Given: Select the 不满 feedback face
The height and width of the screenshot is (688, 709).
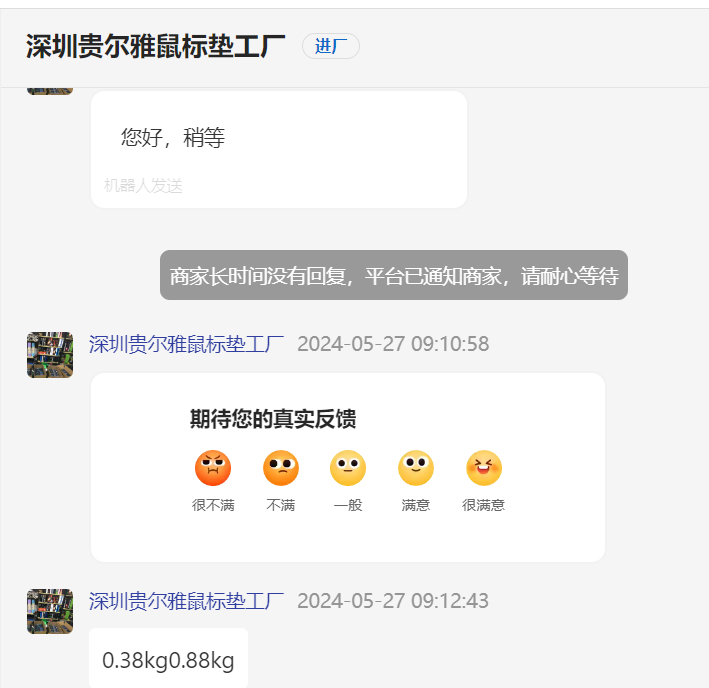Looking at the screenshot, I should pyautogui.click(x=281, y=468).
